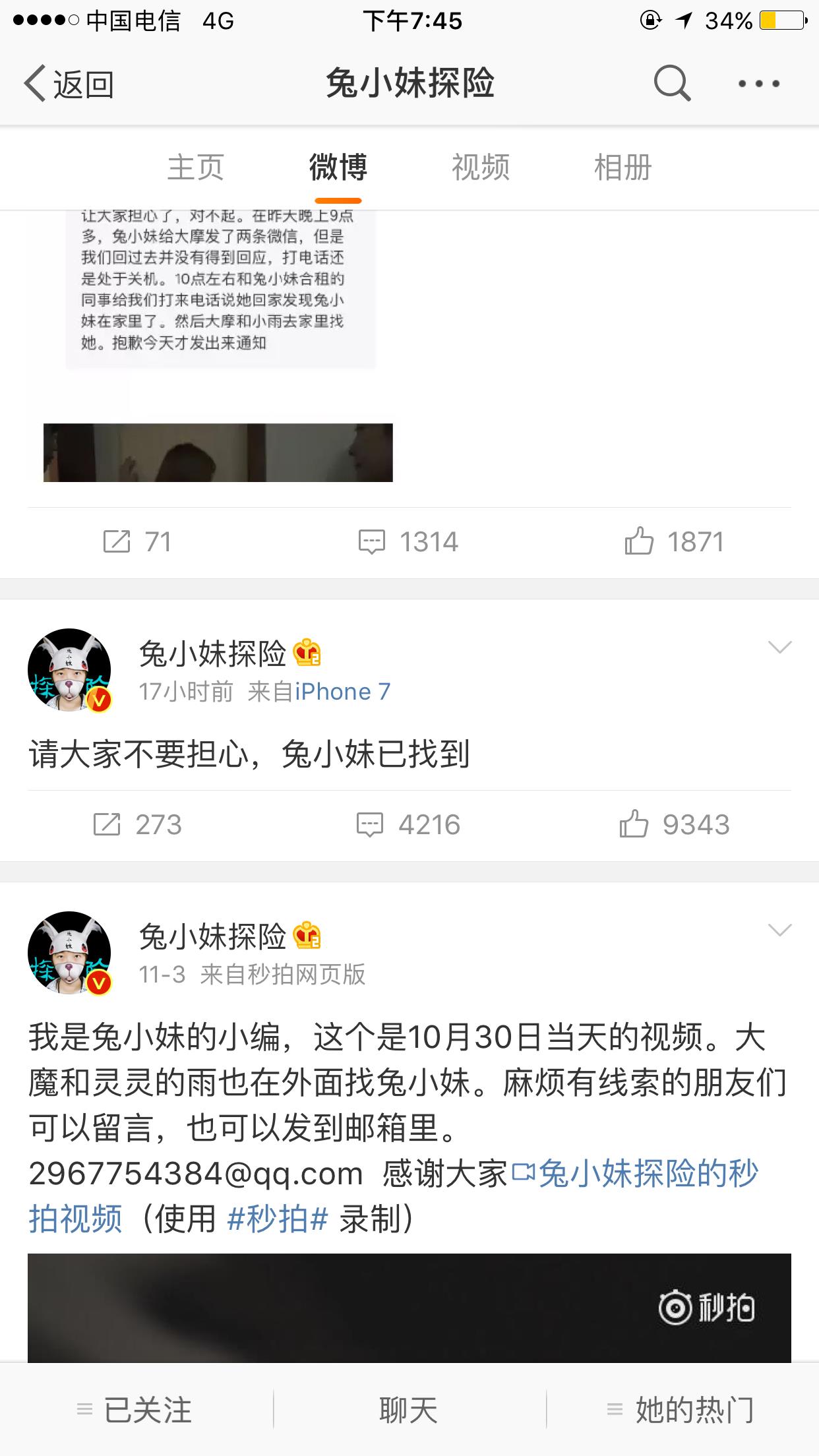This screenshot has height=1456, width=819.
Task: Open comments on the post with 1314 comments
Action: click(408, 542)
